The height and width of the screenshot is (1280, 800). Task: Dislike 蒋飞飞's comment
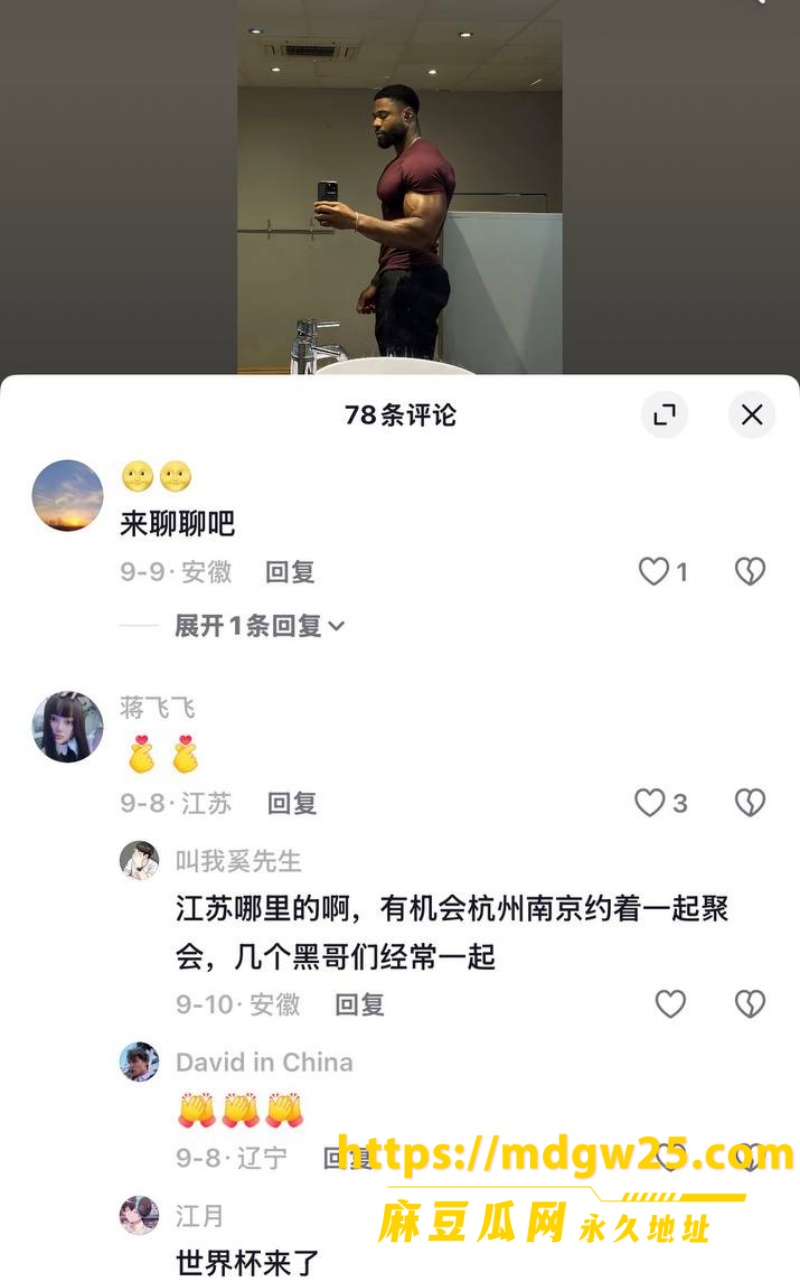750,803
